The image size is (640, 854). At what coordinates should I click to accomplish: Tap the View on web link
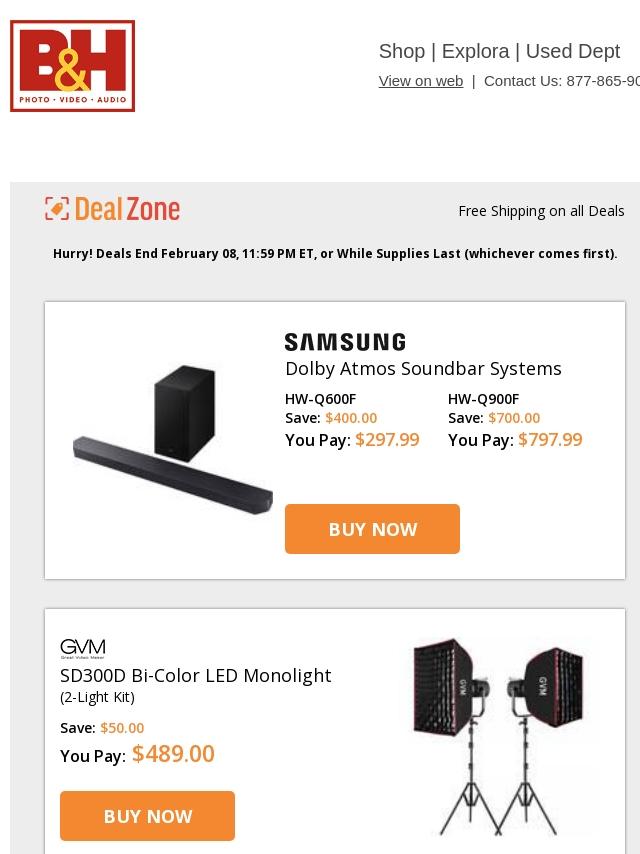pyautogui.click(x=420, y=81)
